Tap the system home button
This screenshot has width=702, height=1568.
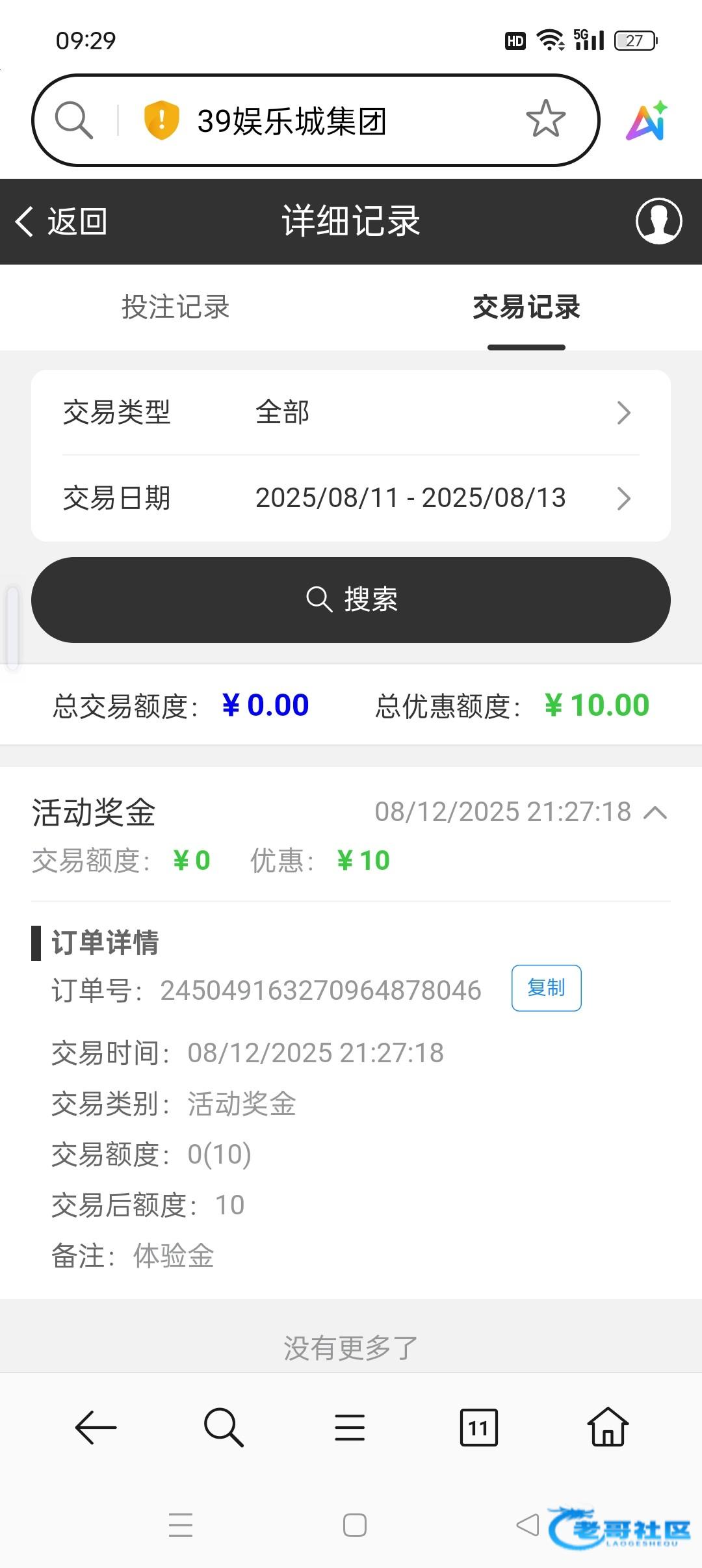point(355,1525)
